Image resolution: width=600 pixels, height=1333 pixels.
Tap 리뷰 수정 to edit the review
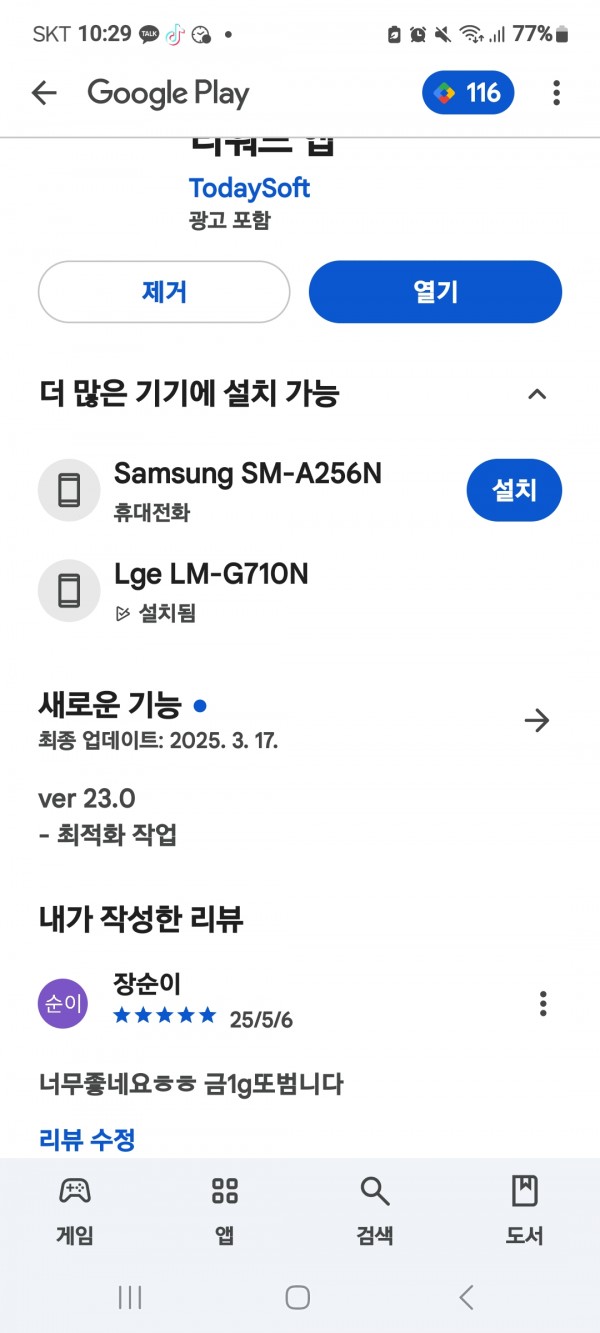pyautogui.click(x=87, y=1138)
